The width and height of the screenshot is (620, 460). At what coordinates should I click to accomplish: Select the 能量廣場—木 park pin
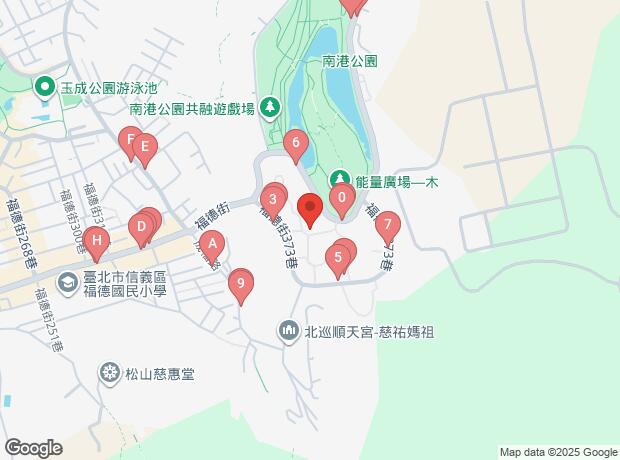point(340,180)
